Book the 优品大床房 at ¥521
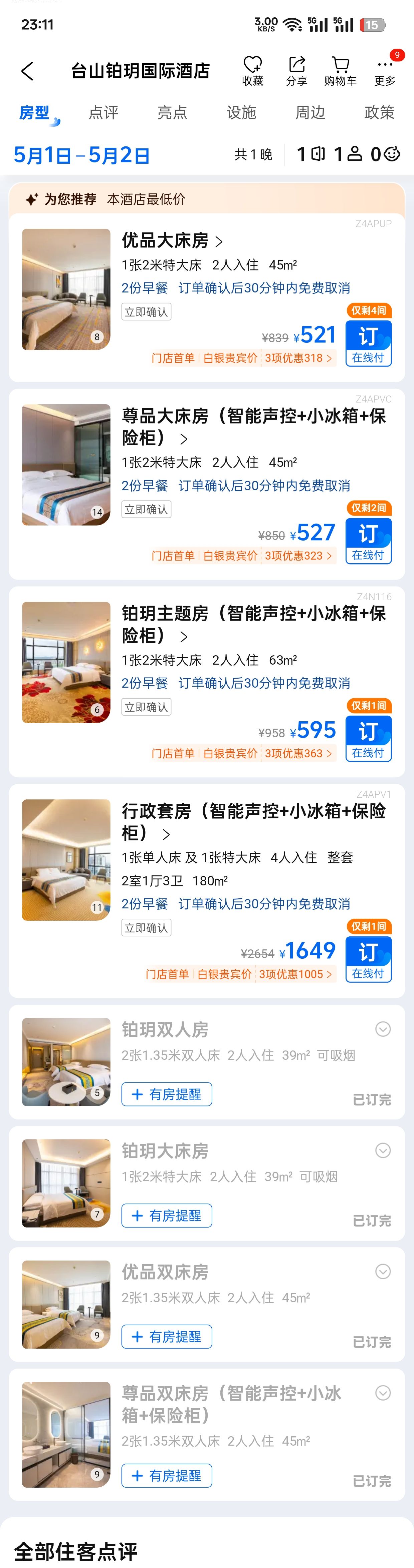Screen dimensions: 414x1568 coord(368,343)
